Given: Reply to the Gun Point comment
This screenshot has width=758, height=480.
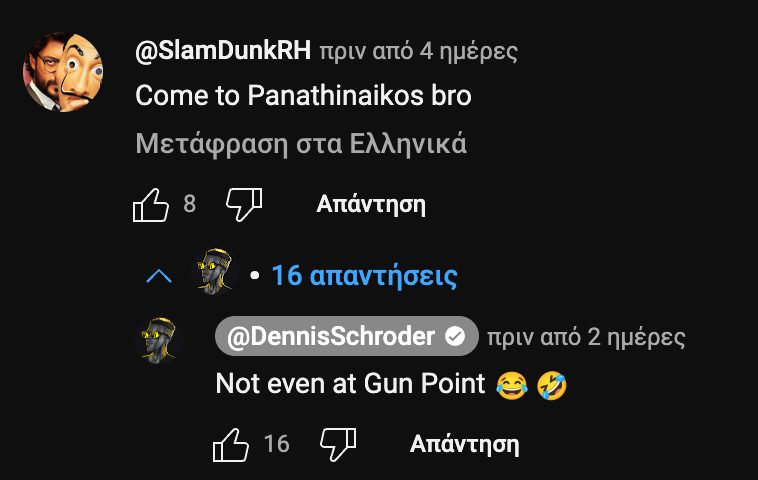Looking at the screenshot, I should [x=464, y=444].
